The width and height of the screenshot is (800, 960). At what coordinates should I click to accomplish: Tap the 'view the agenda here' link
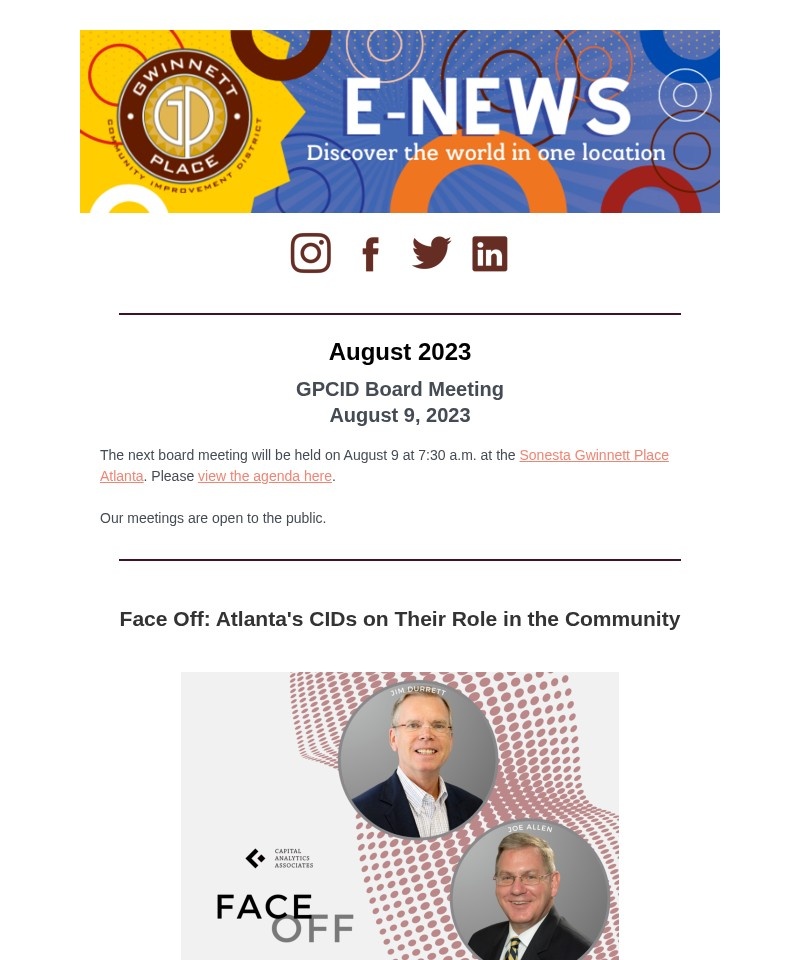(264, 476)
